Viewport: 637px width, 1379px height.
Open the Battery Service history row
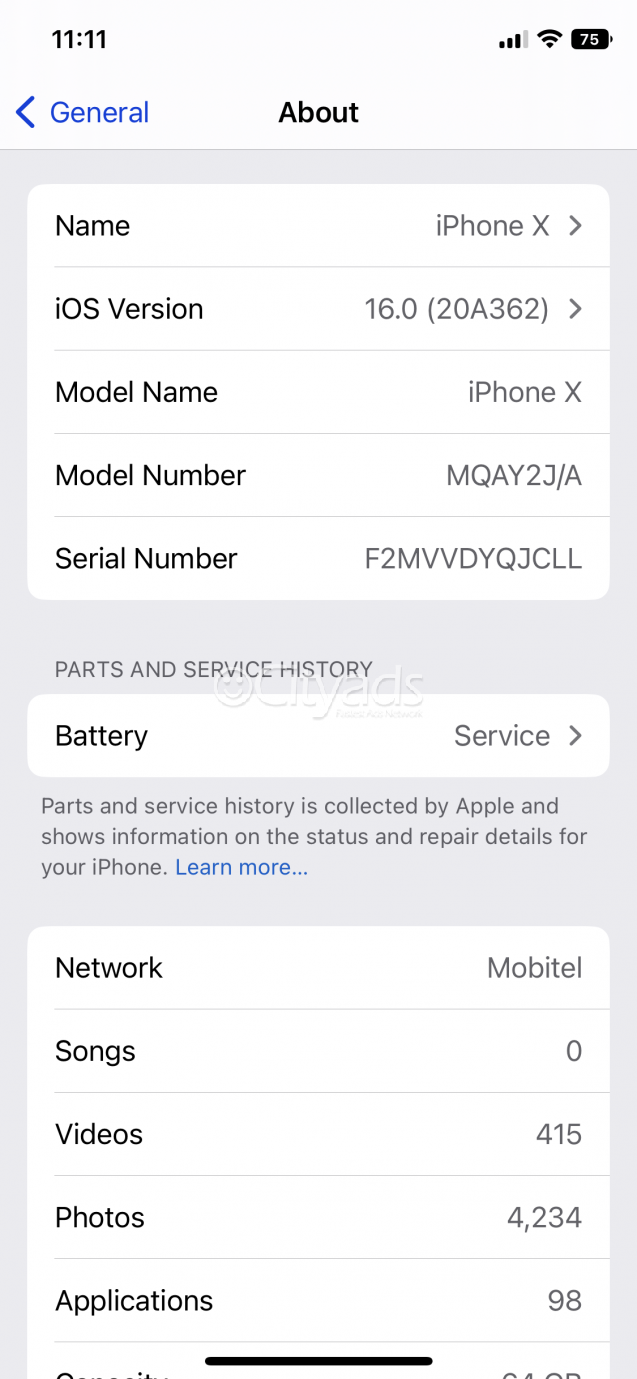pyautogui.click(x=318, y=736)
